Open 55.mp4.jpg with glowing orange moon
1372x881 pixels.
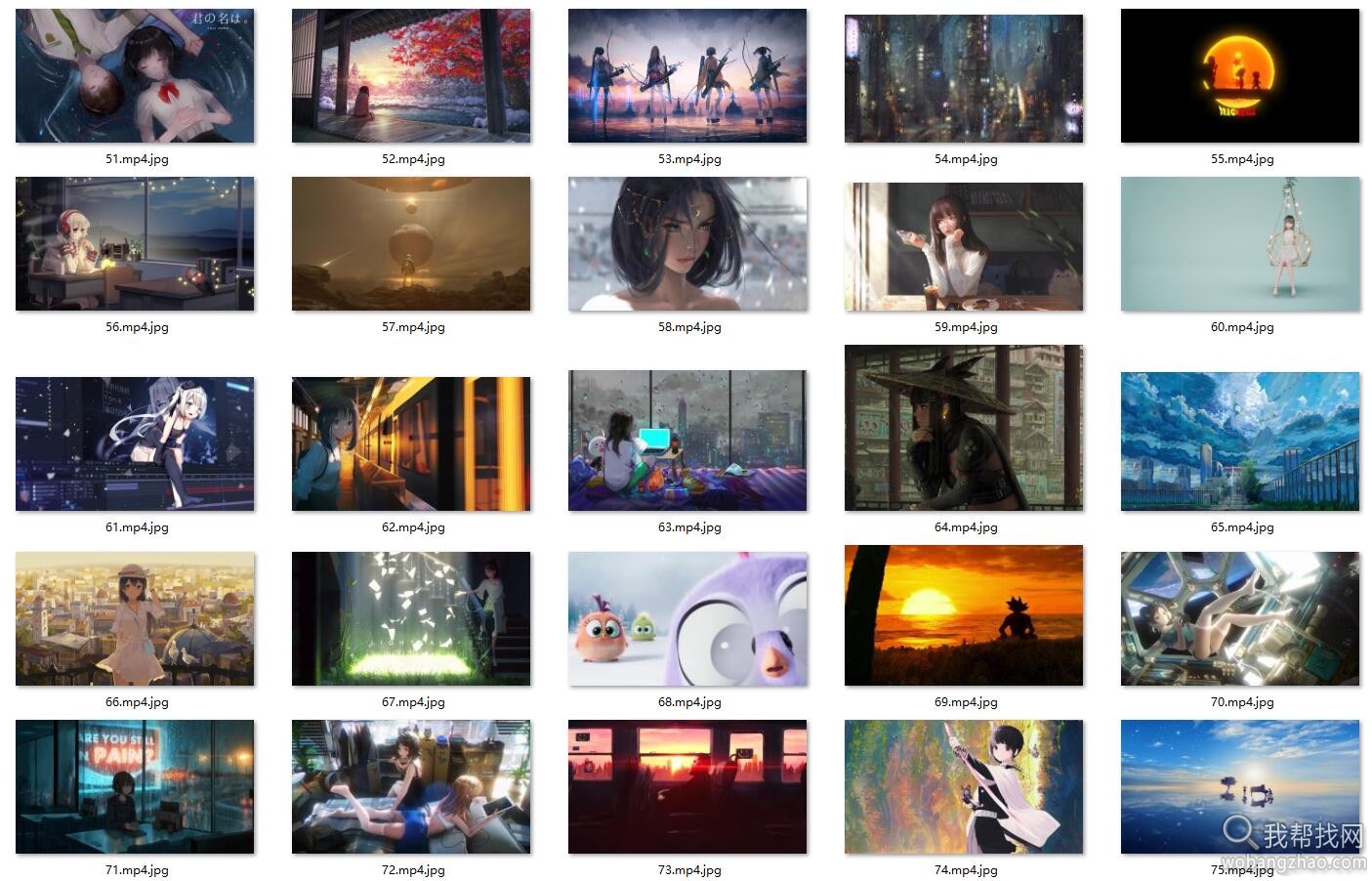click(x=1240, y=76)
